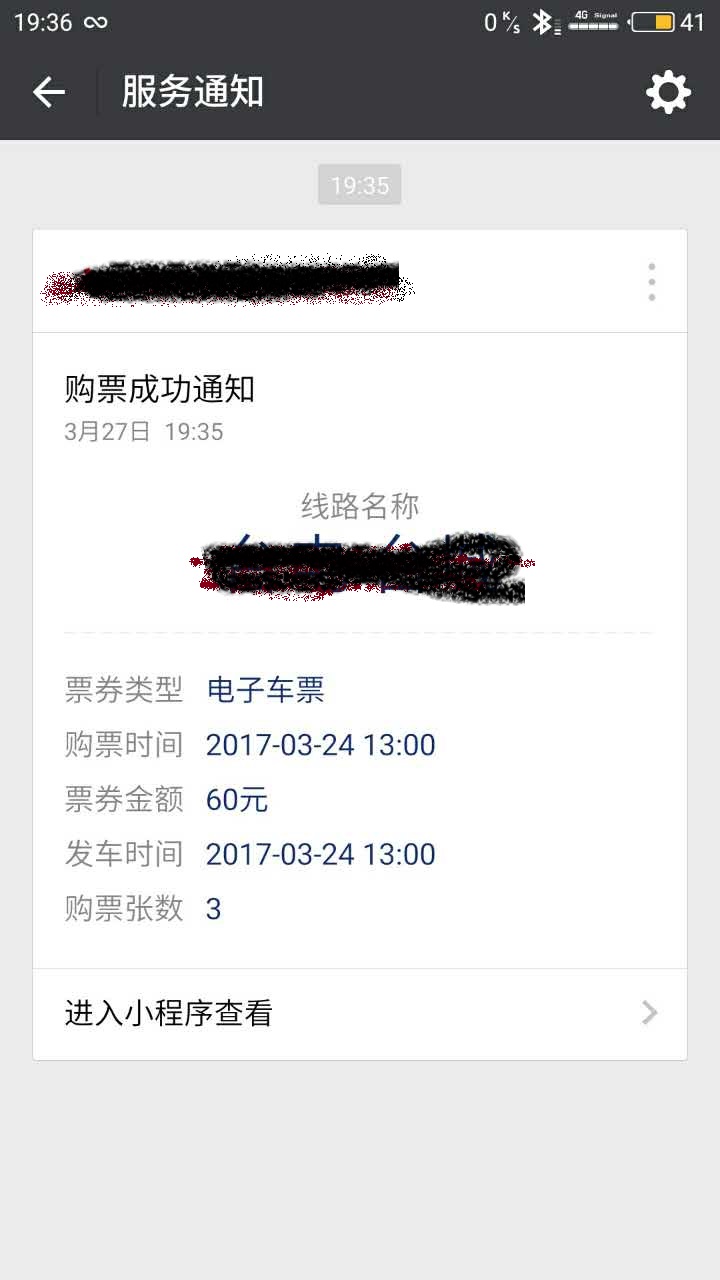Viewport: 720px width, 1280px height.
Task: Go back from 服务通知
Action: click(x=48, y=92)
